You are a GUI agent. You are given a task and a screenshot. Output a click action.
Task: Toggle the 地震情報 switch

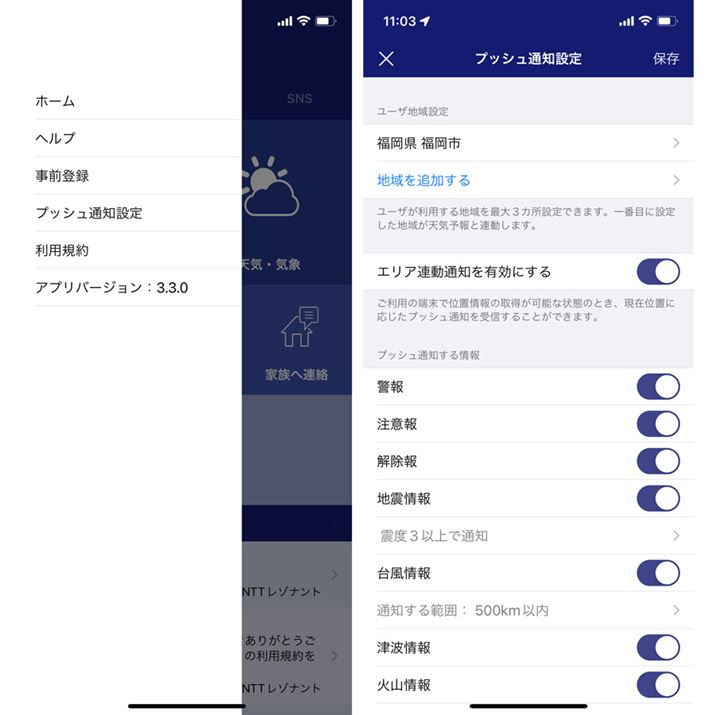[x=658, y=498]
